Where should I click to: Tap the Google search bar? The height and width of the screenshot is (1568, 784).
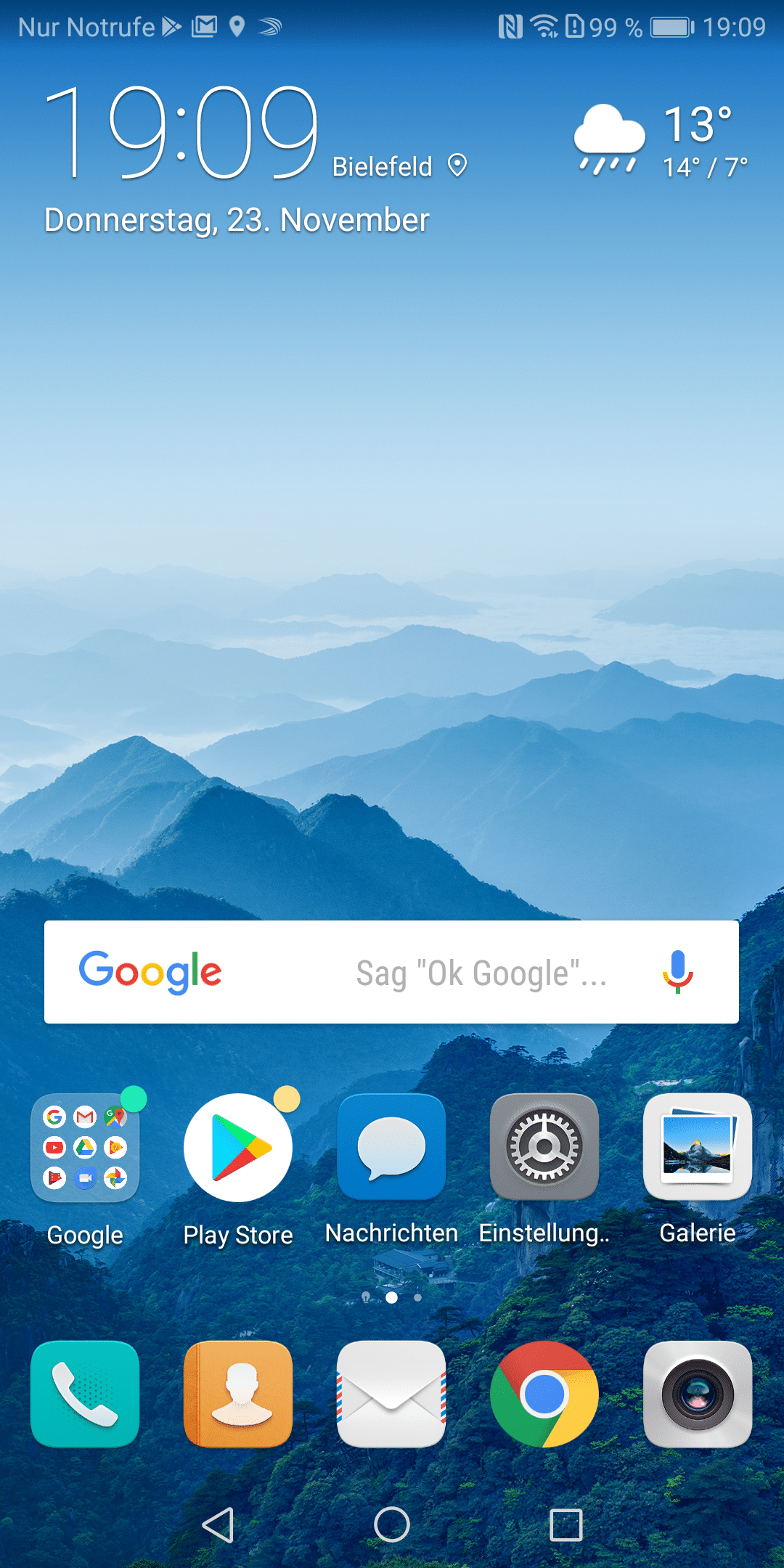click(x=436, y=973)
